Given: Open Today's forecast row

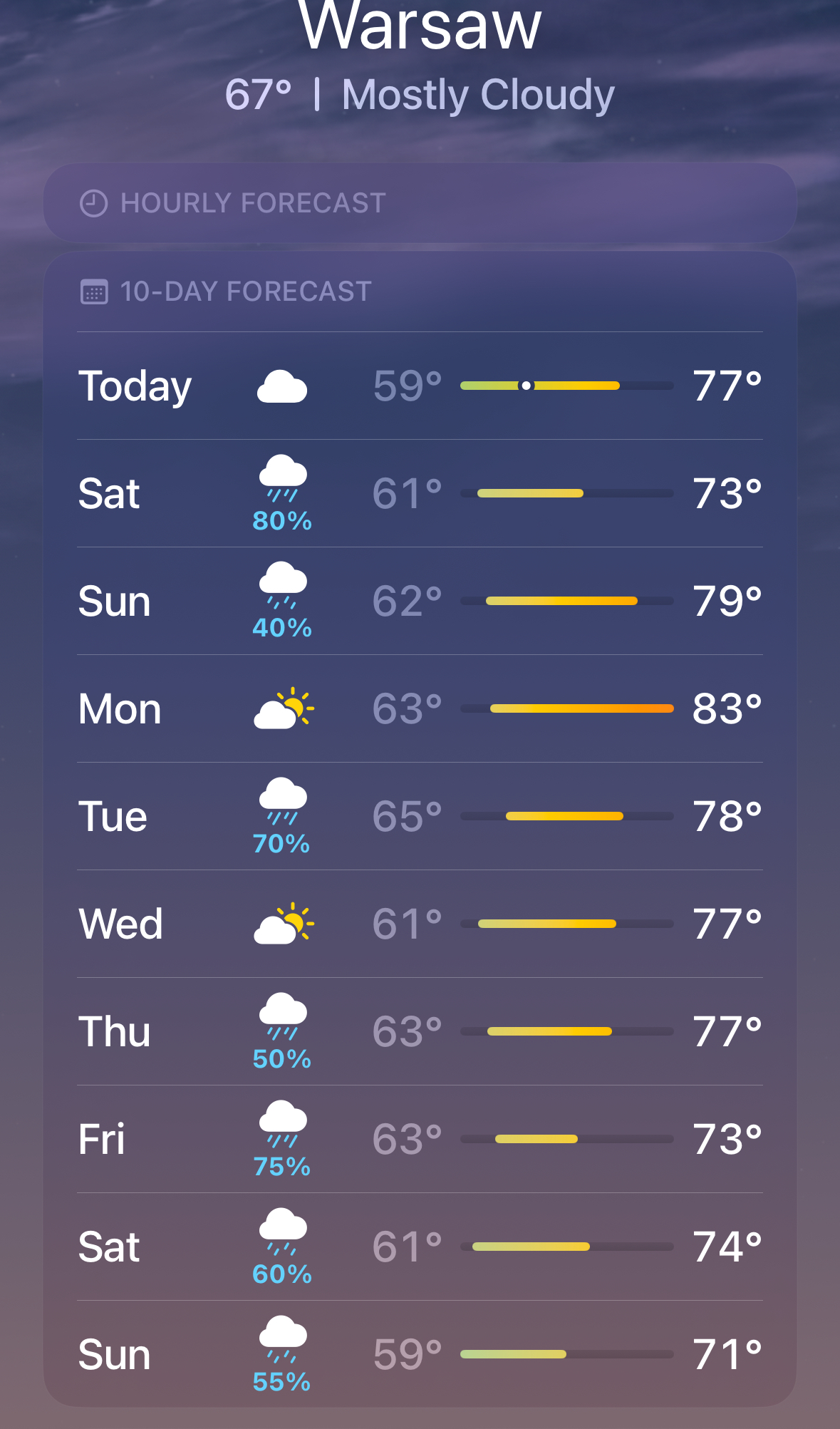Looking at the screenshot, I should click(420, 386).
